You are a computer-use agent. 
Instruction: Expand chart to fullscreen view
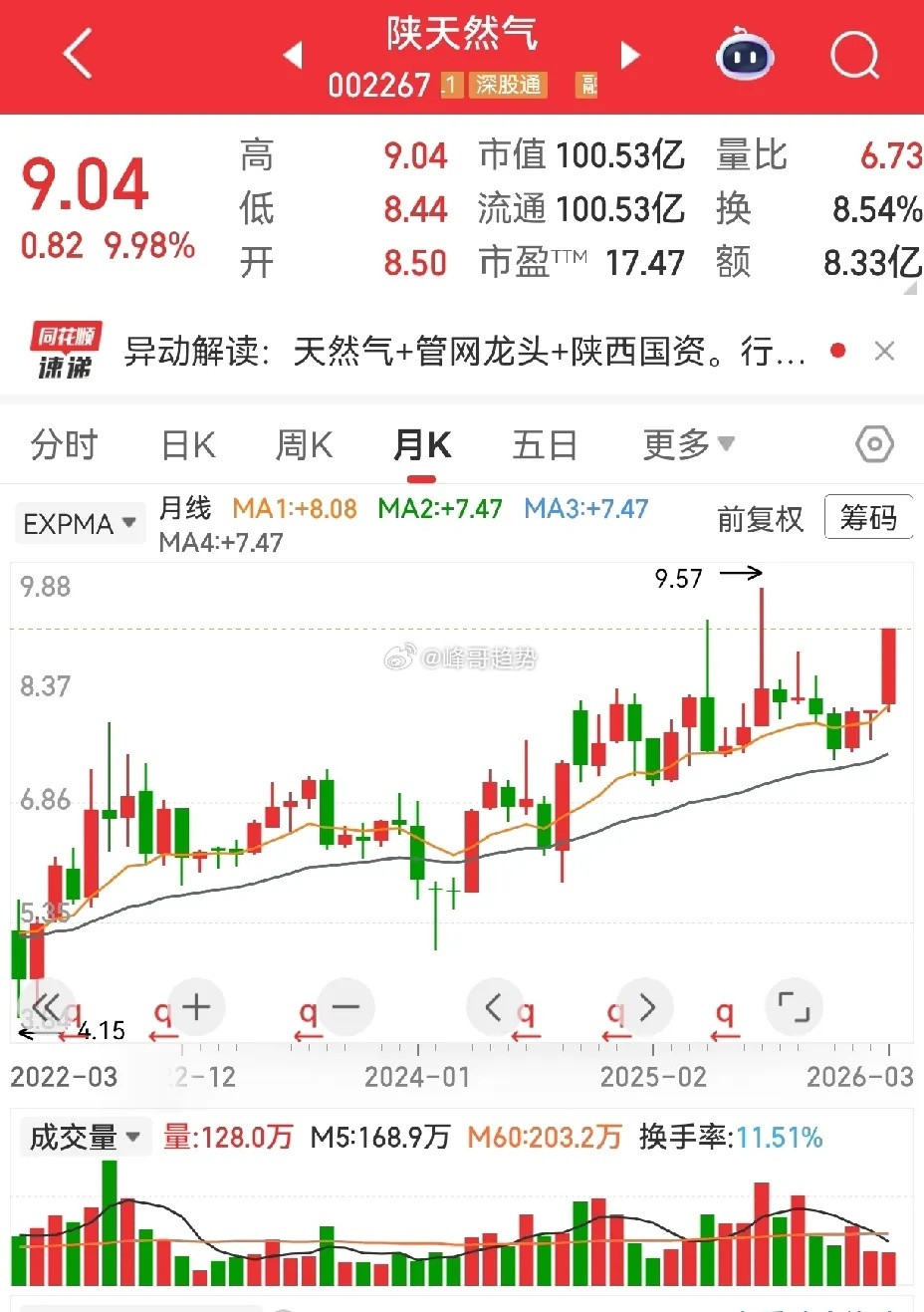pos(794,1007)
